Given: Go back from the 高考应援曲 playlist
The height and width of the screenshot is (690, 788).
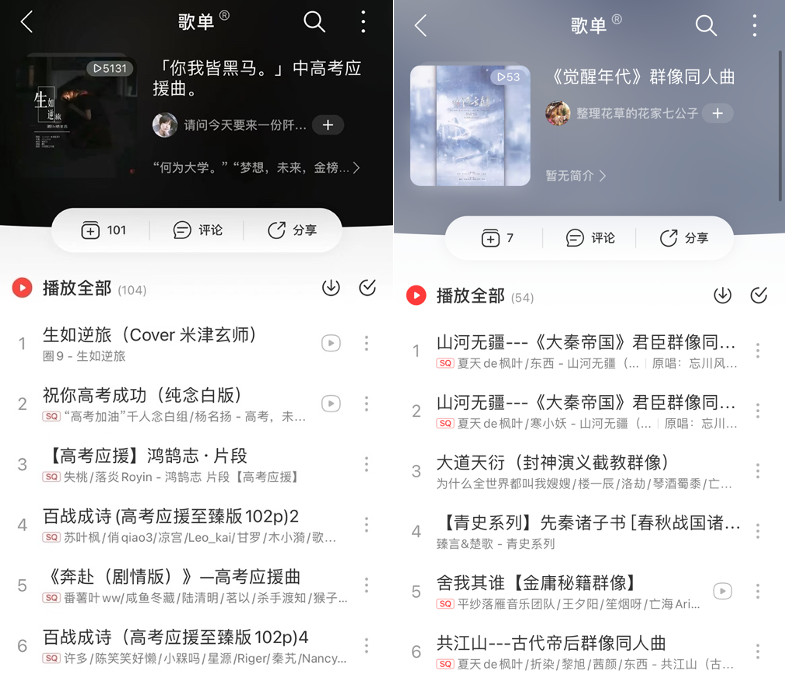Looking at the screenshot, I should pos(27,22).
